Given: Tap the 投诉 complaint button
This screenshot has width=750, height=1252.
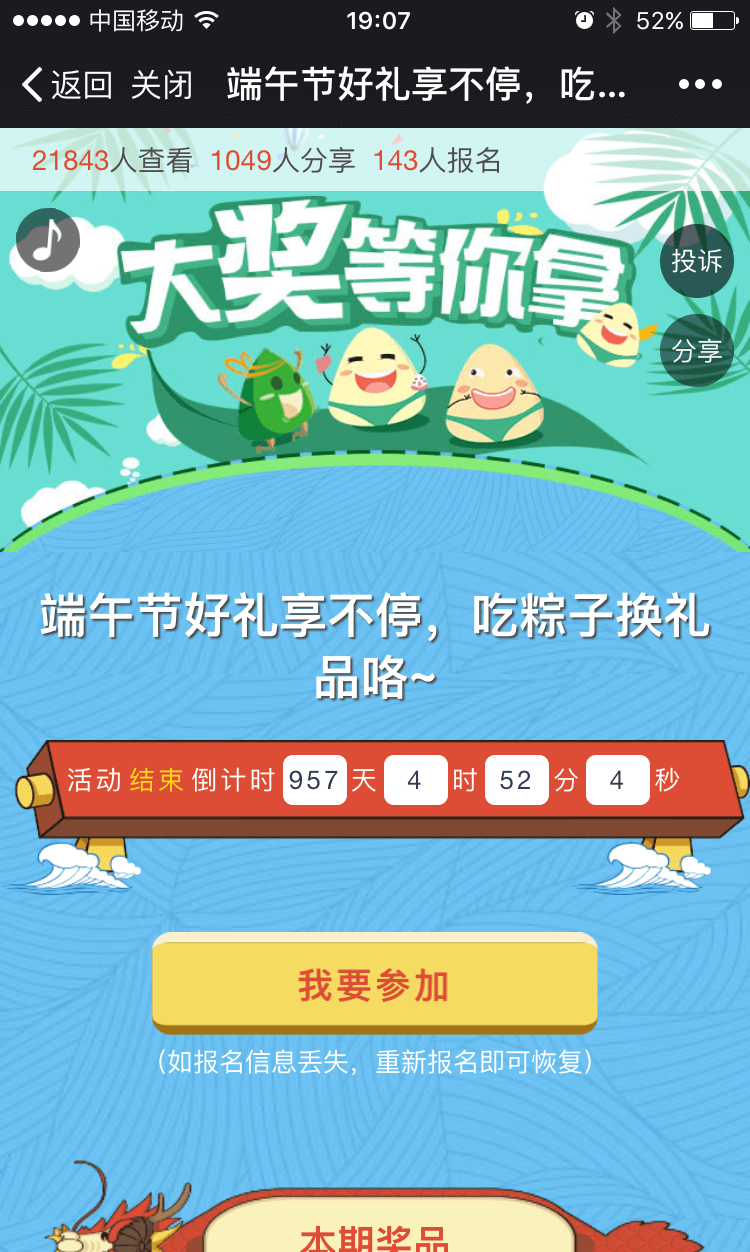Looking at the screenshot, I should (x=697, y=262).
